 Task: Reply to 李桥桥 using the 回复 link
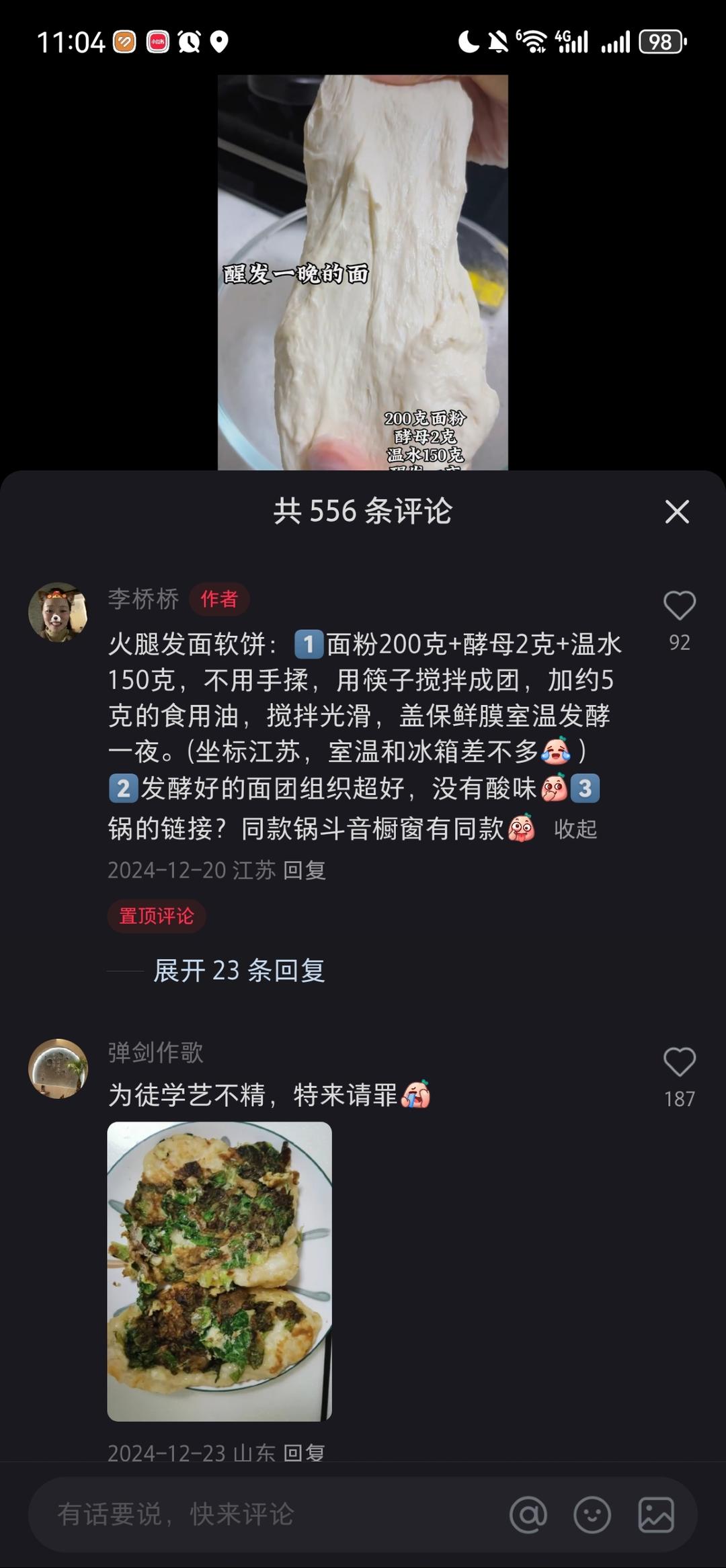pos(305,871)
